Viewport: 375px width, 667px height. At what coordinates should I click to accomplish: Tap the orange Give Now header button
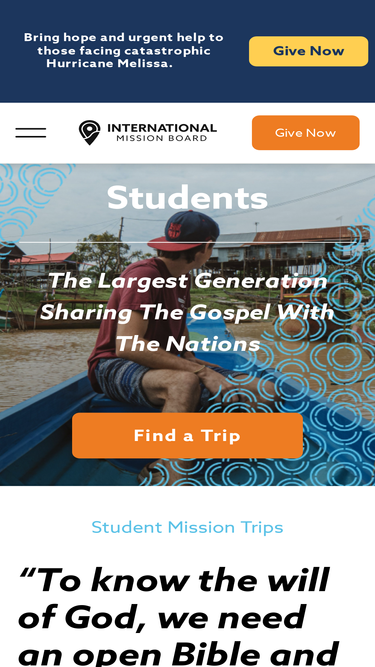[306, 133]
